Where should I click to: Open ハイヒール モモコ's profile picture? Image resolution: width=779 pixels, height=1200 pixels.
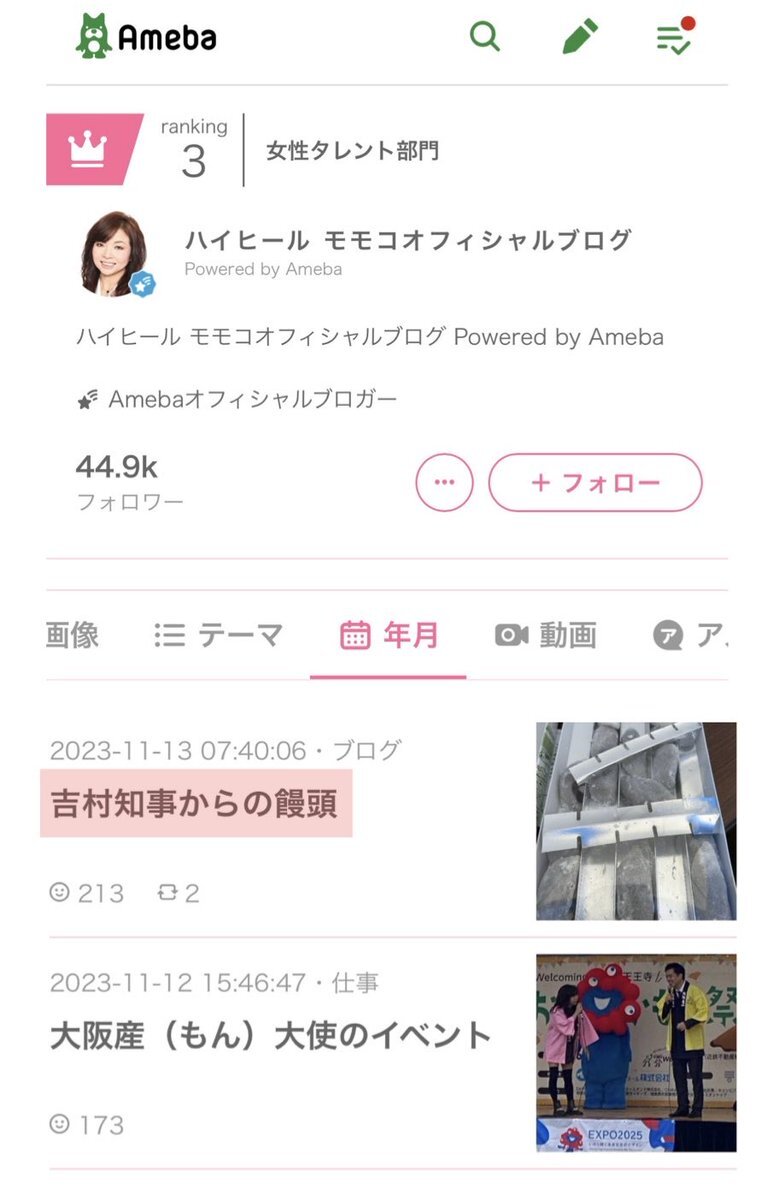114,253
